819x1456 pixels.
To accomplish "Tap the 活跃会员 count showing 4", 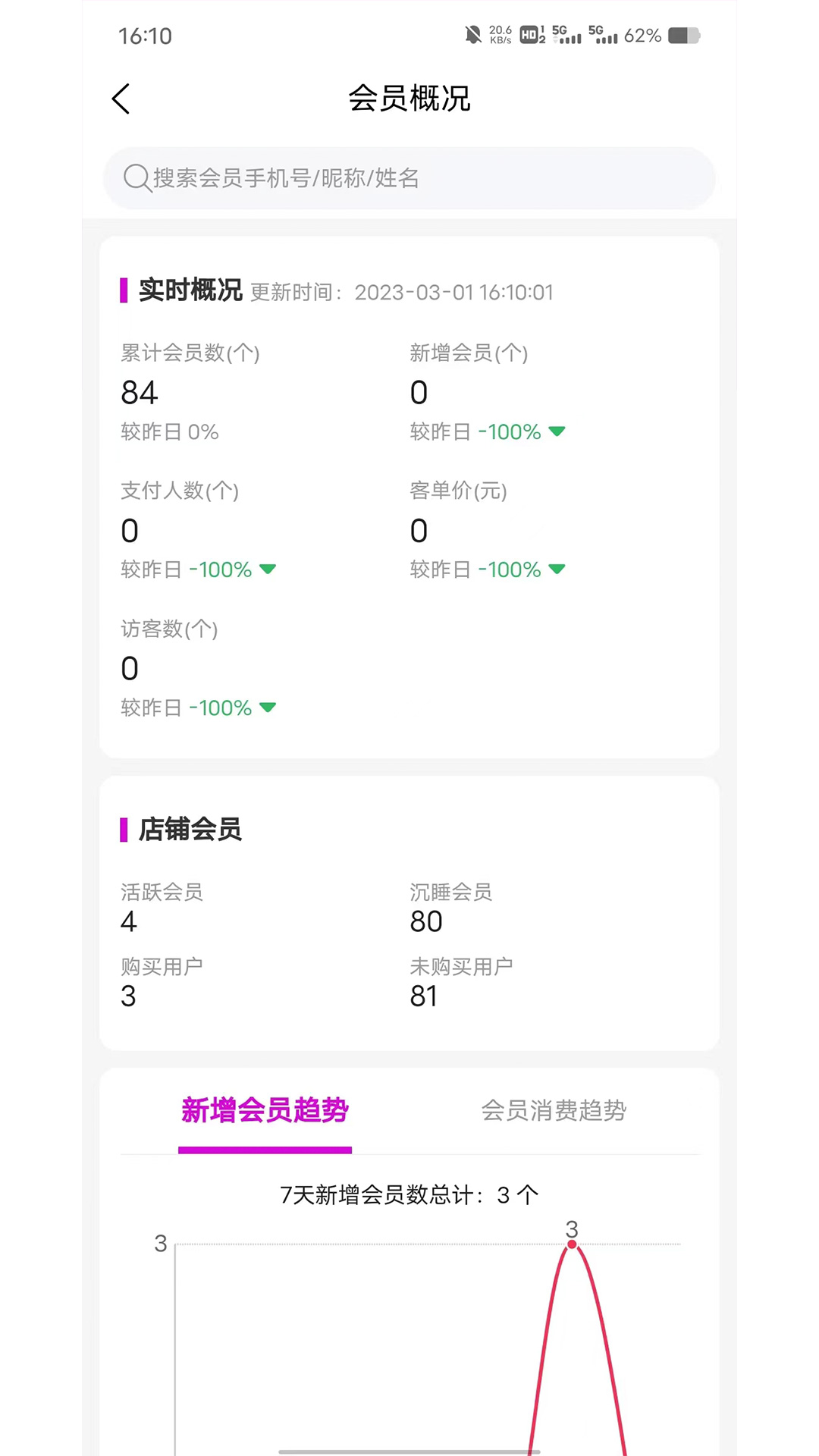I will 129,922.
